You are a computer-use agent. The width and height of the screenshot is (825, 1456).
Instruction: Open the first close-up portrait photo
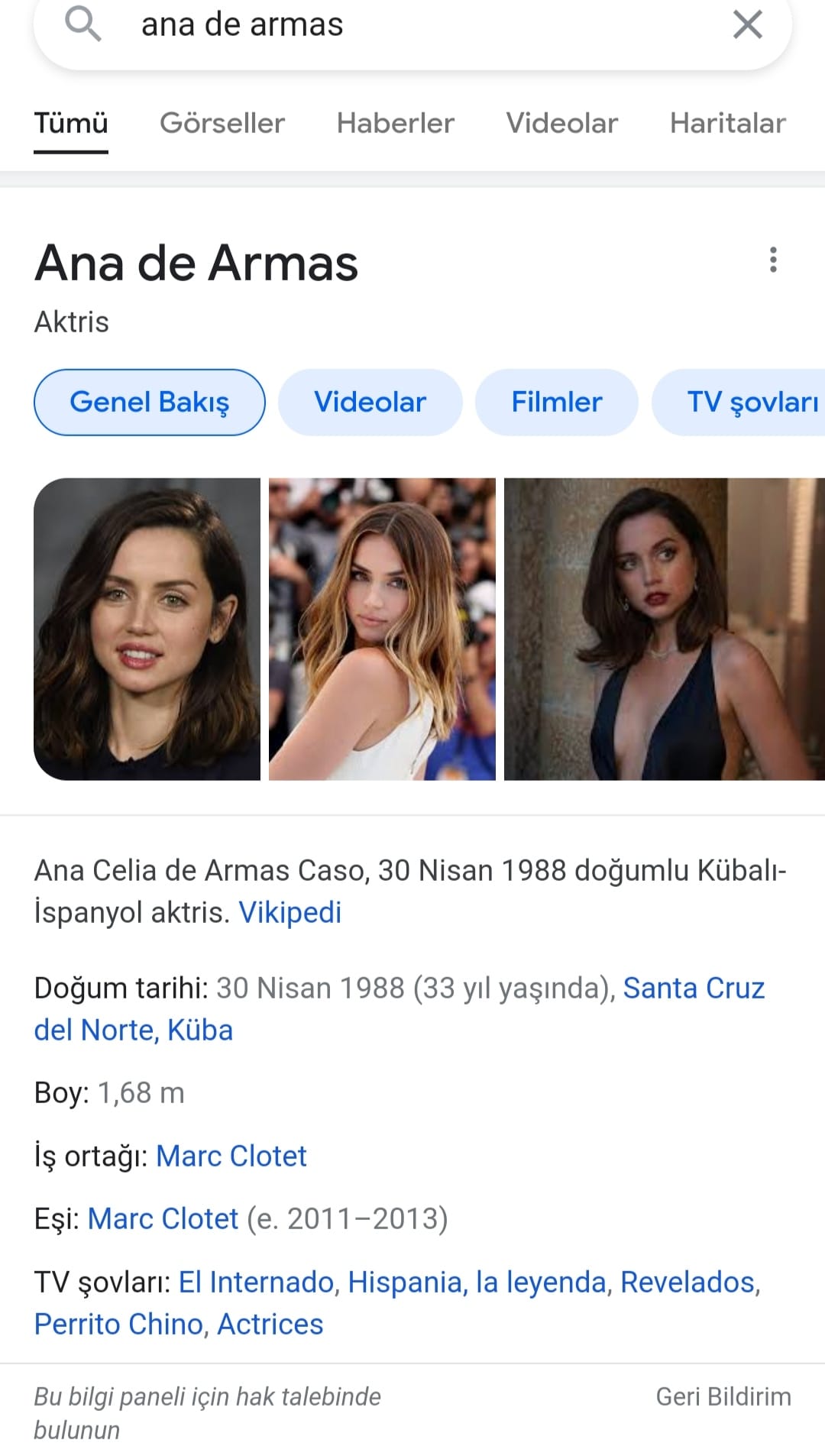point(147,629)
